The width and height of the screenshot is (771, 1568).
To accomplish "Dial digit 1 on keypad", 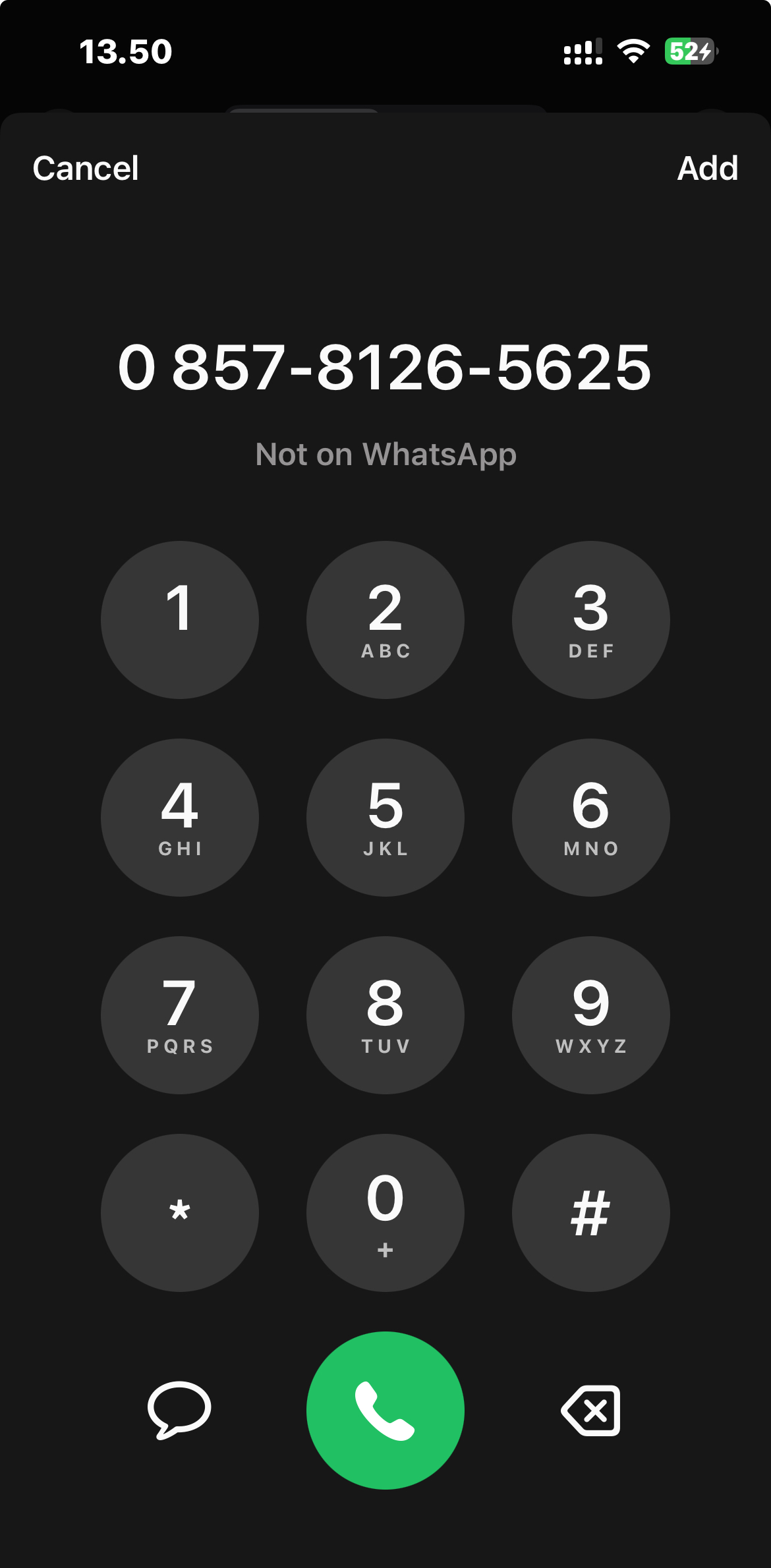I will pyautogui.click(x=179, y=620).
